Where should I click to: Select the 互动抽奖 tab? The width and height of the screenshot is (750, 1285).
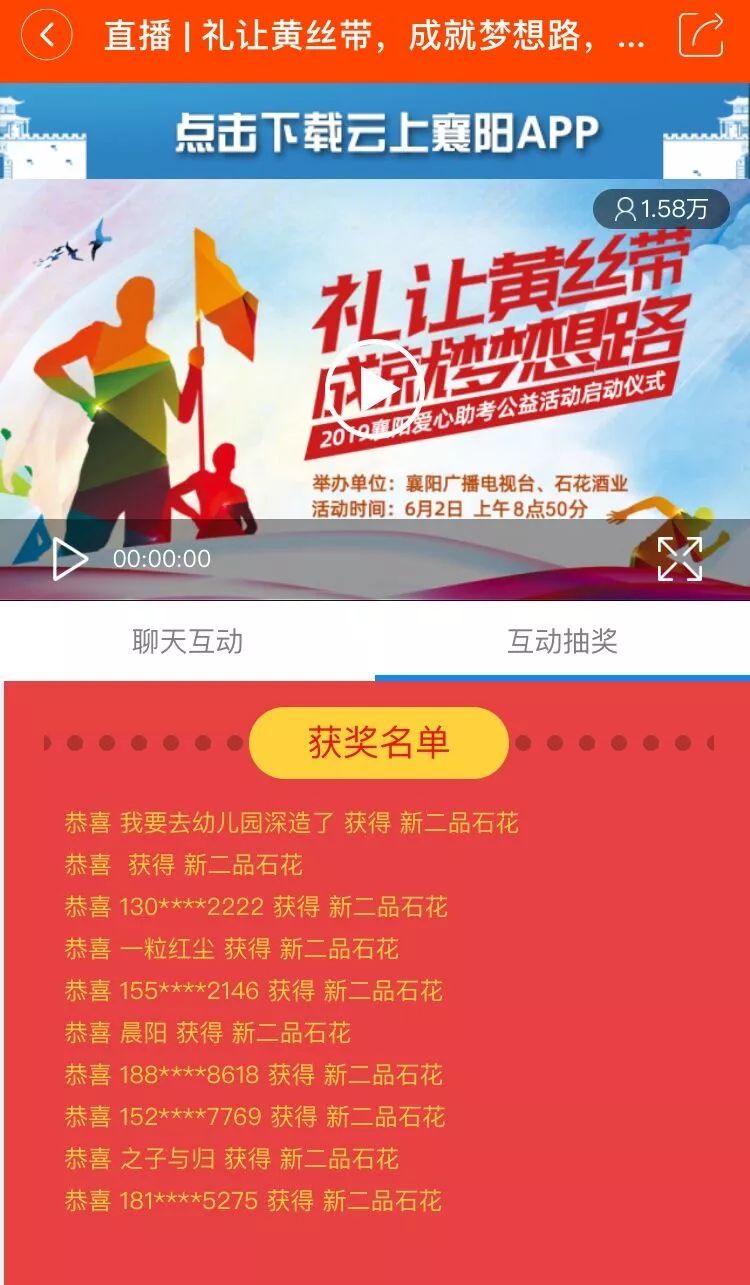click(562, 642)
